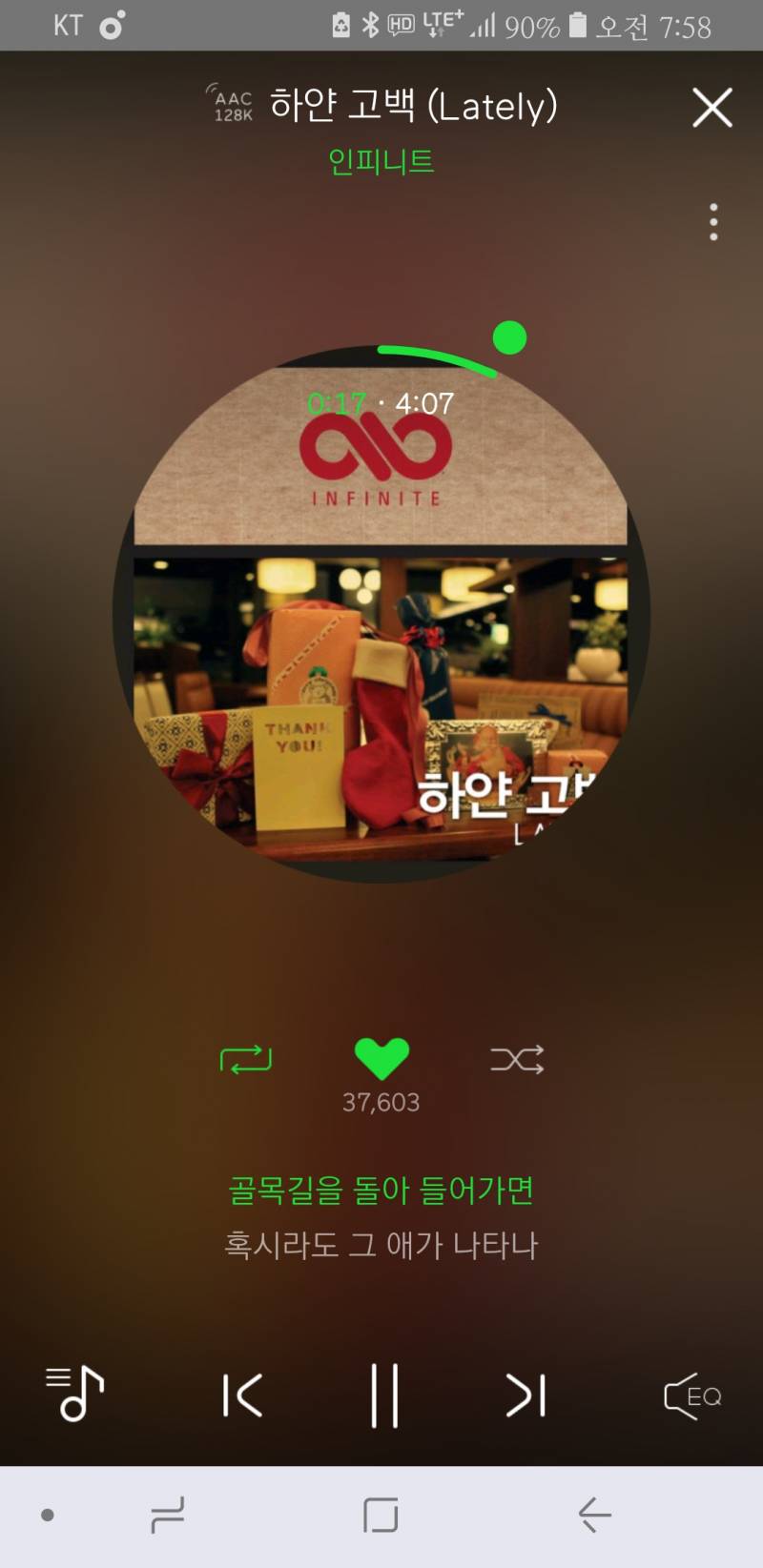Open the artist 인피니트 page
763x1568 pixels.
(381, 161)
